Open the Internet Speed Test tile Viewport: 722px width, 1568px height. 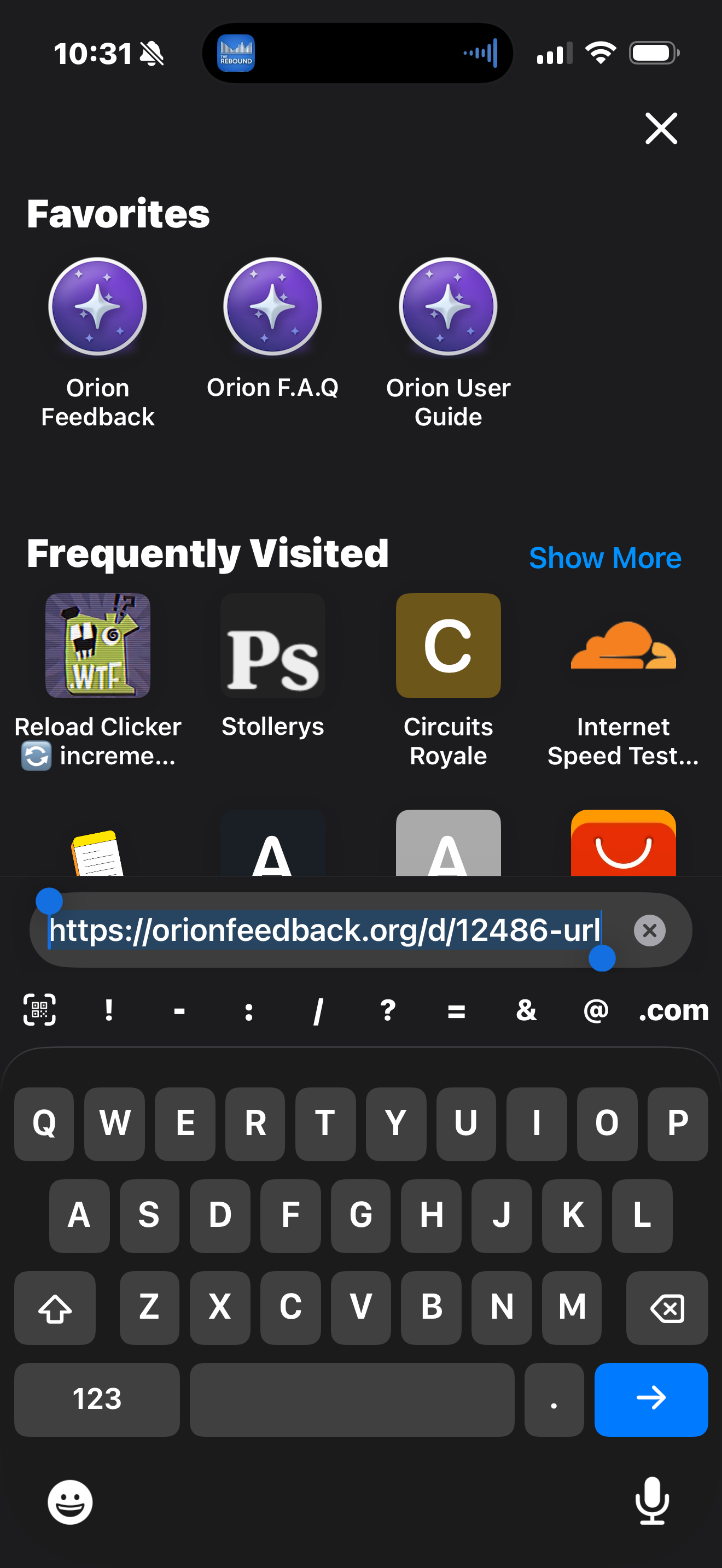(x=623, y=646)
